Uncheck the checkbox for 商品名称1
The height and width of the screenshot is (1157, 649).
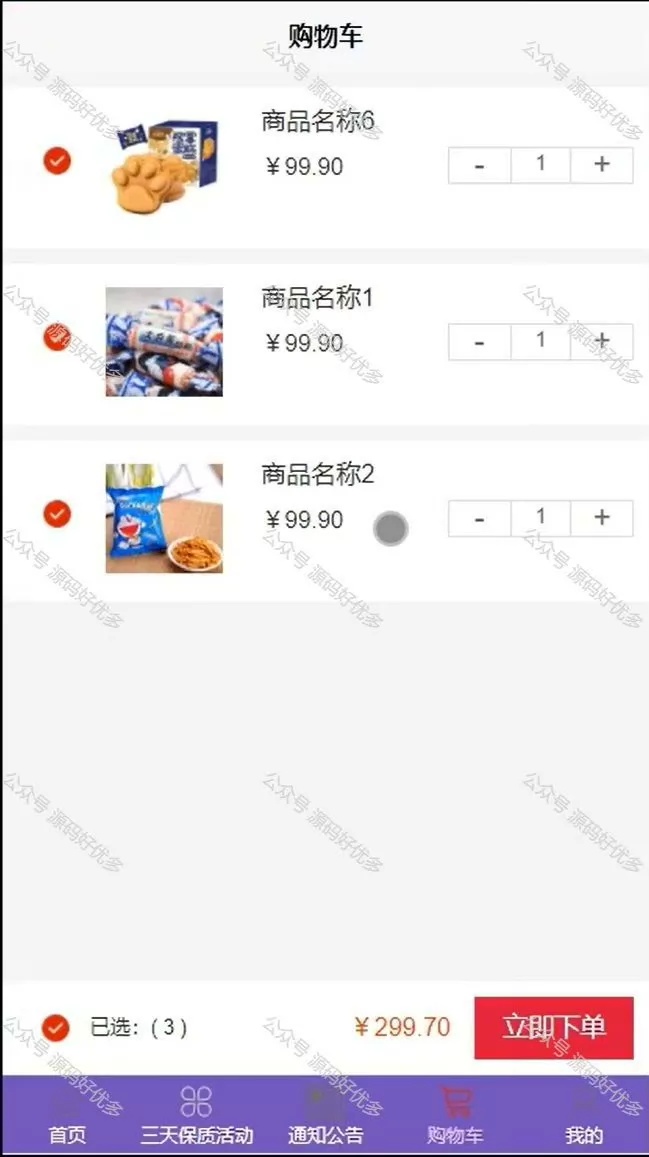[57, 337]
